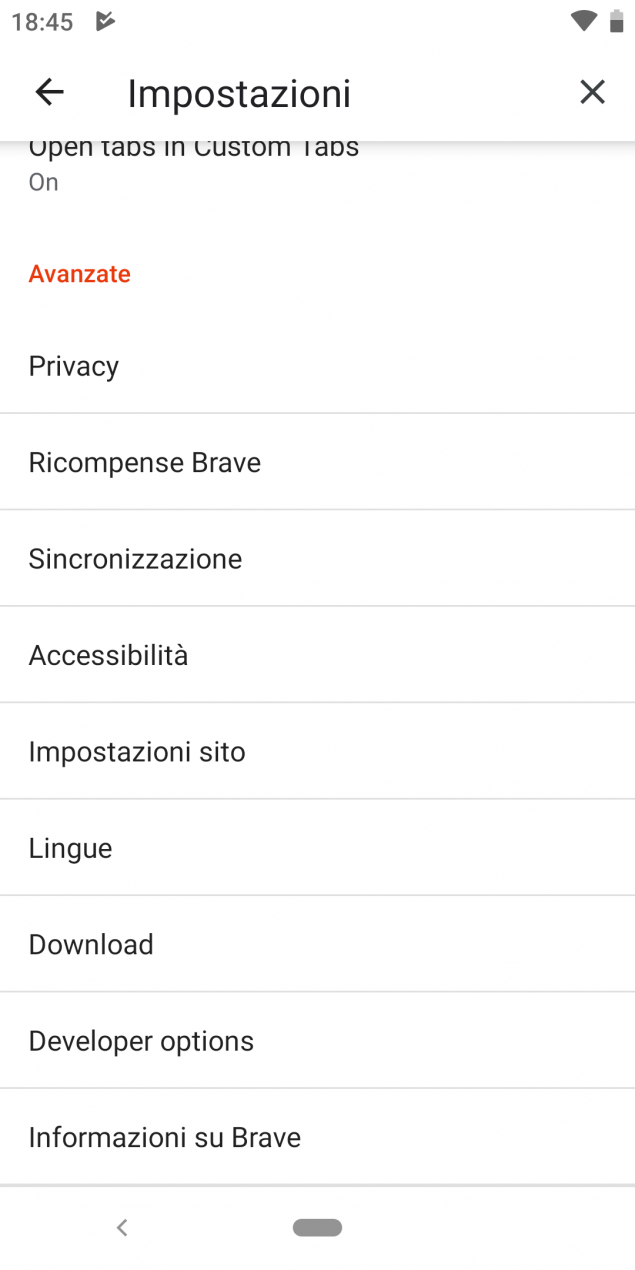Tap the system home pill
The width and height of the screenshot is (635, 1270).
317,1227
